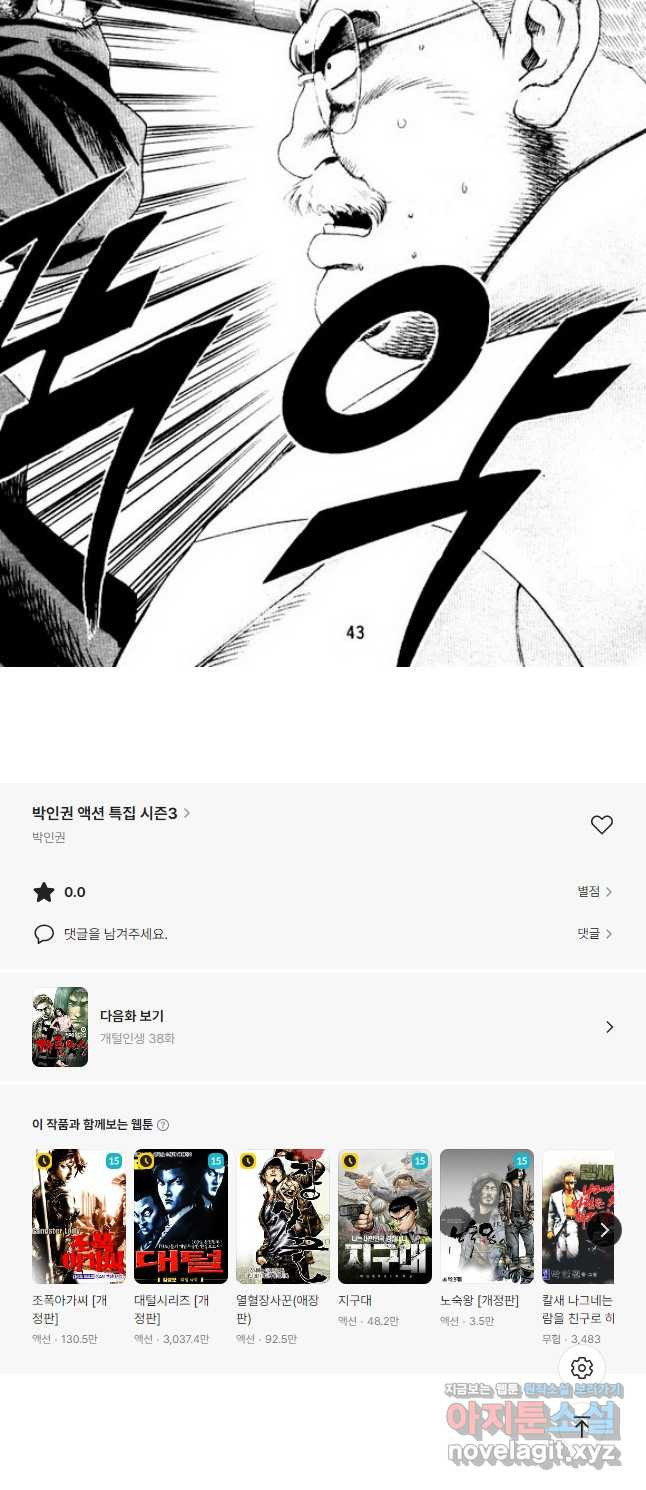The height and width of the screenshot is (1490, 646).
Task: Show more recommended webtoons with the arrow
Action: tap(604, 1230)
